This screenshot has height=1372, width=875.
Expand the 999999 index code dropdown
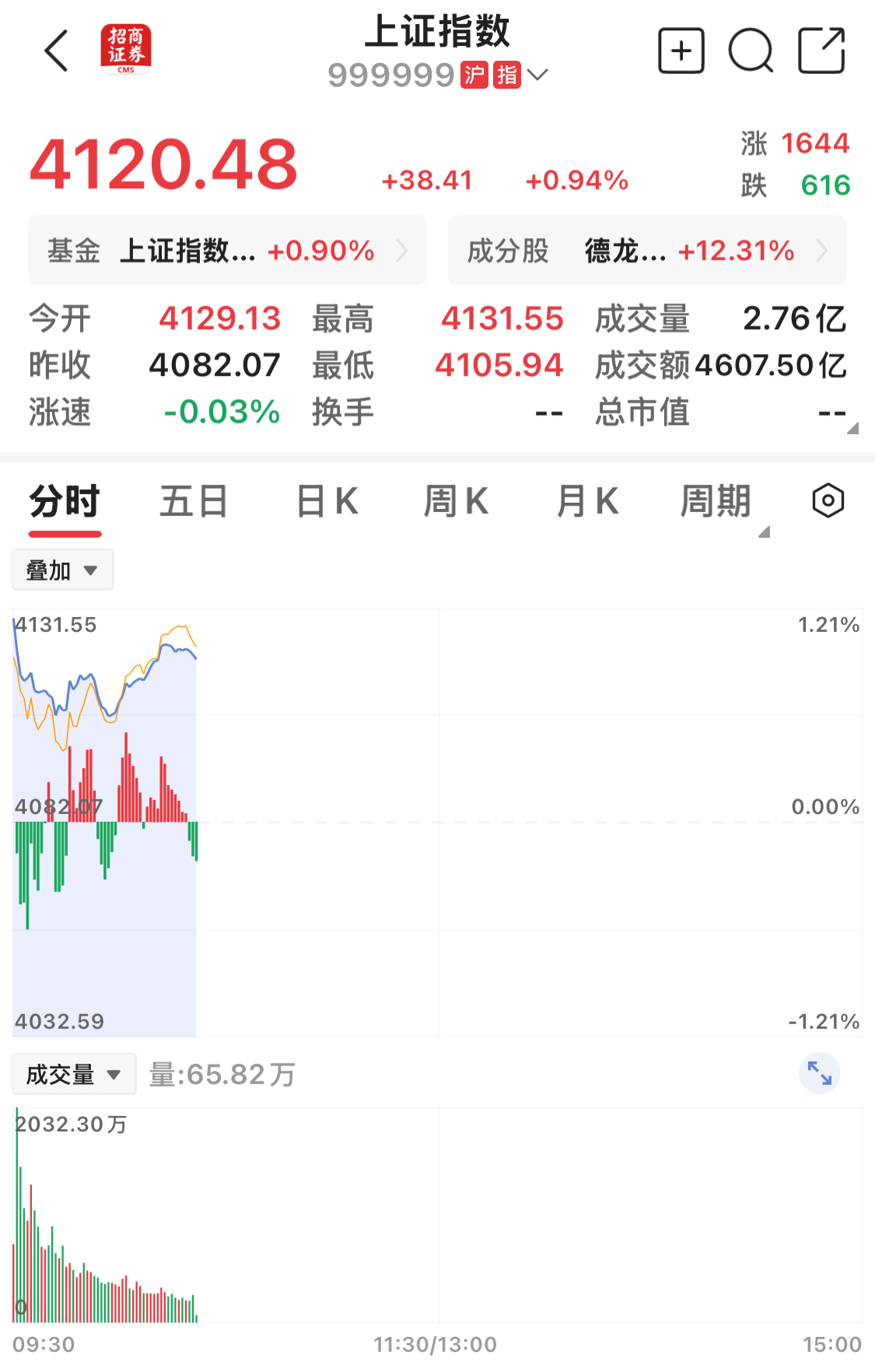click(x=537, y=75)
